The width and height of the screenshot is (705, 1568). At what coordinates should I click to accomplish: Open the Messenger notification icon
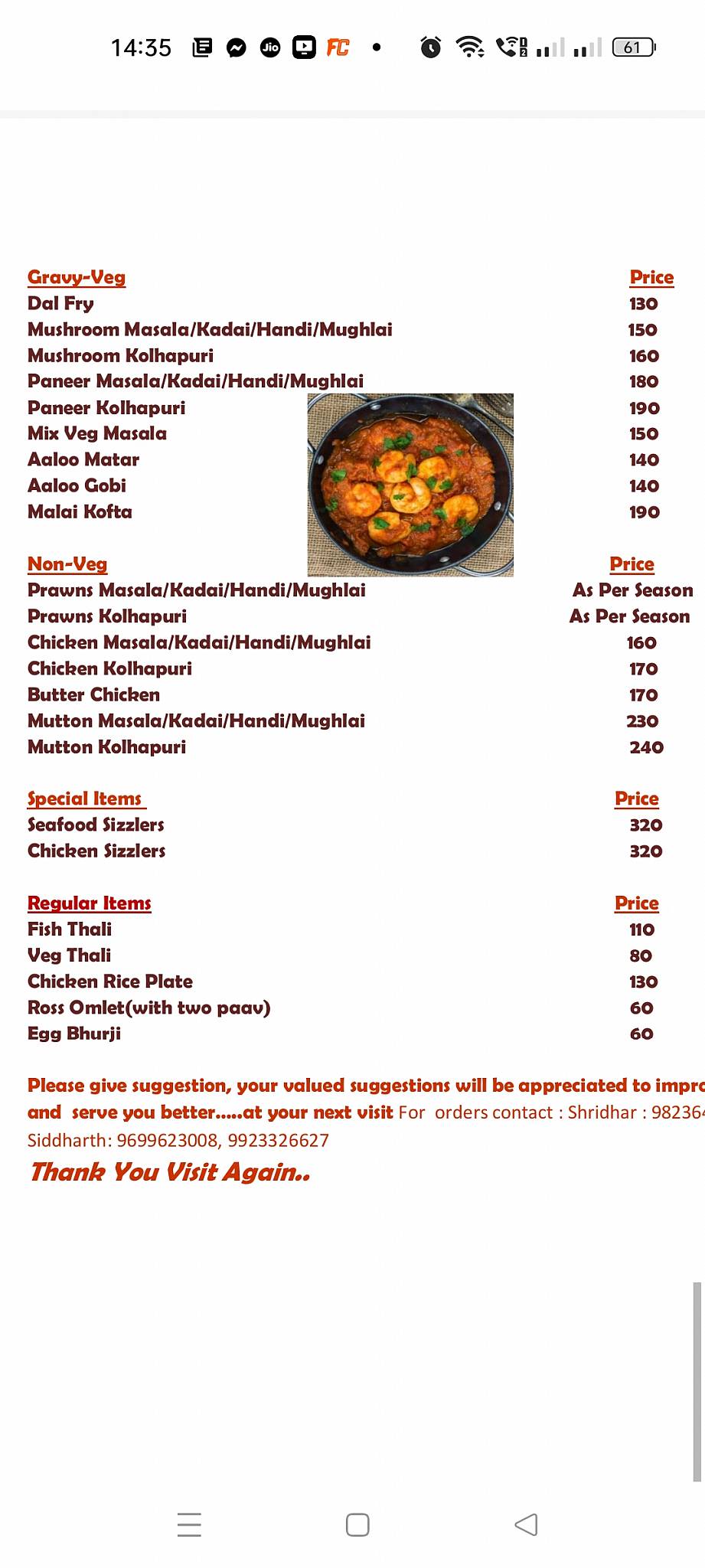pos(237,47)
